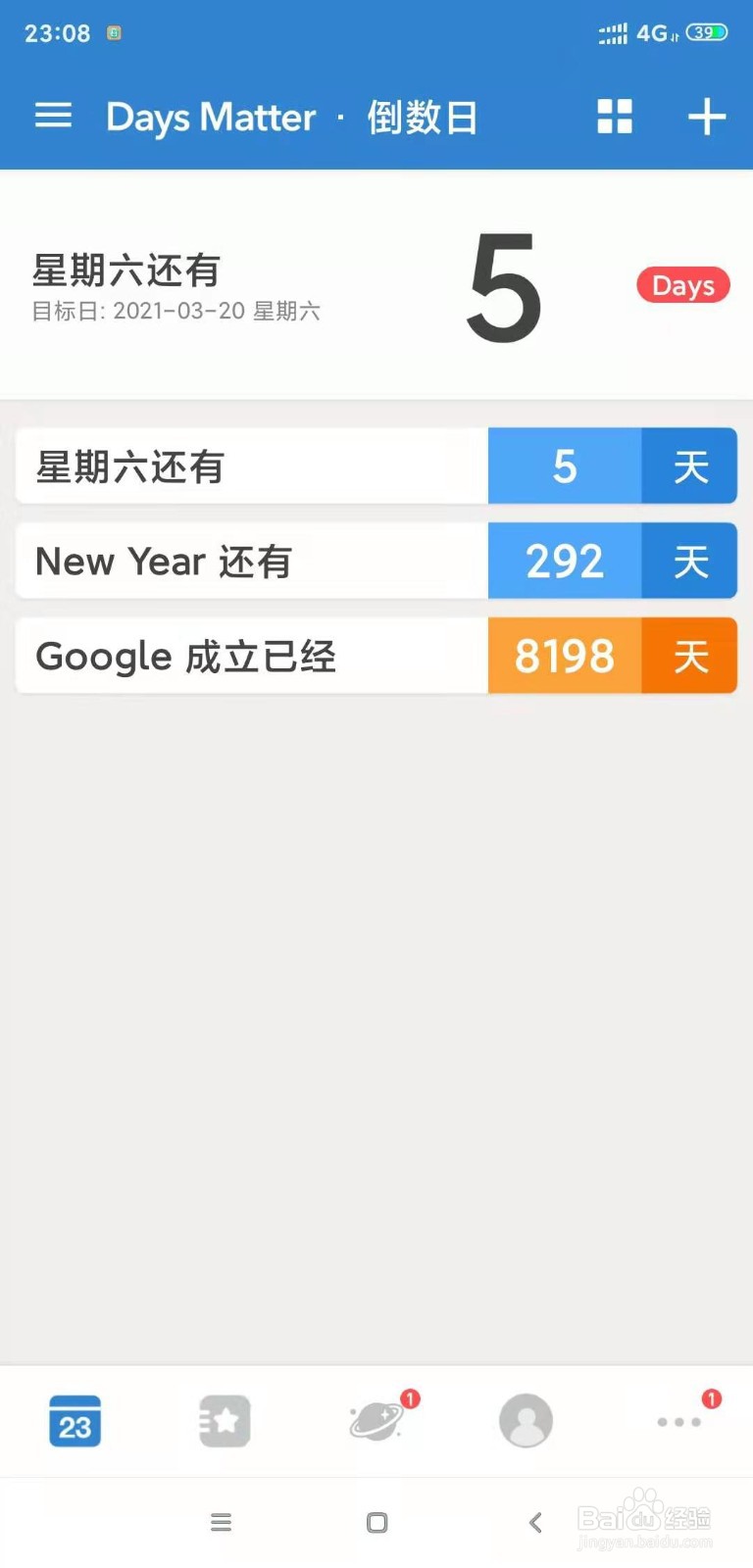Tap the more options ellipsis icon
This screenshot has width=753, height=1568.
coord(678,1423)
